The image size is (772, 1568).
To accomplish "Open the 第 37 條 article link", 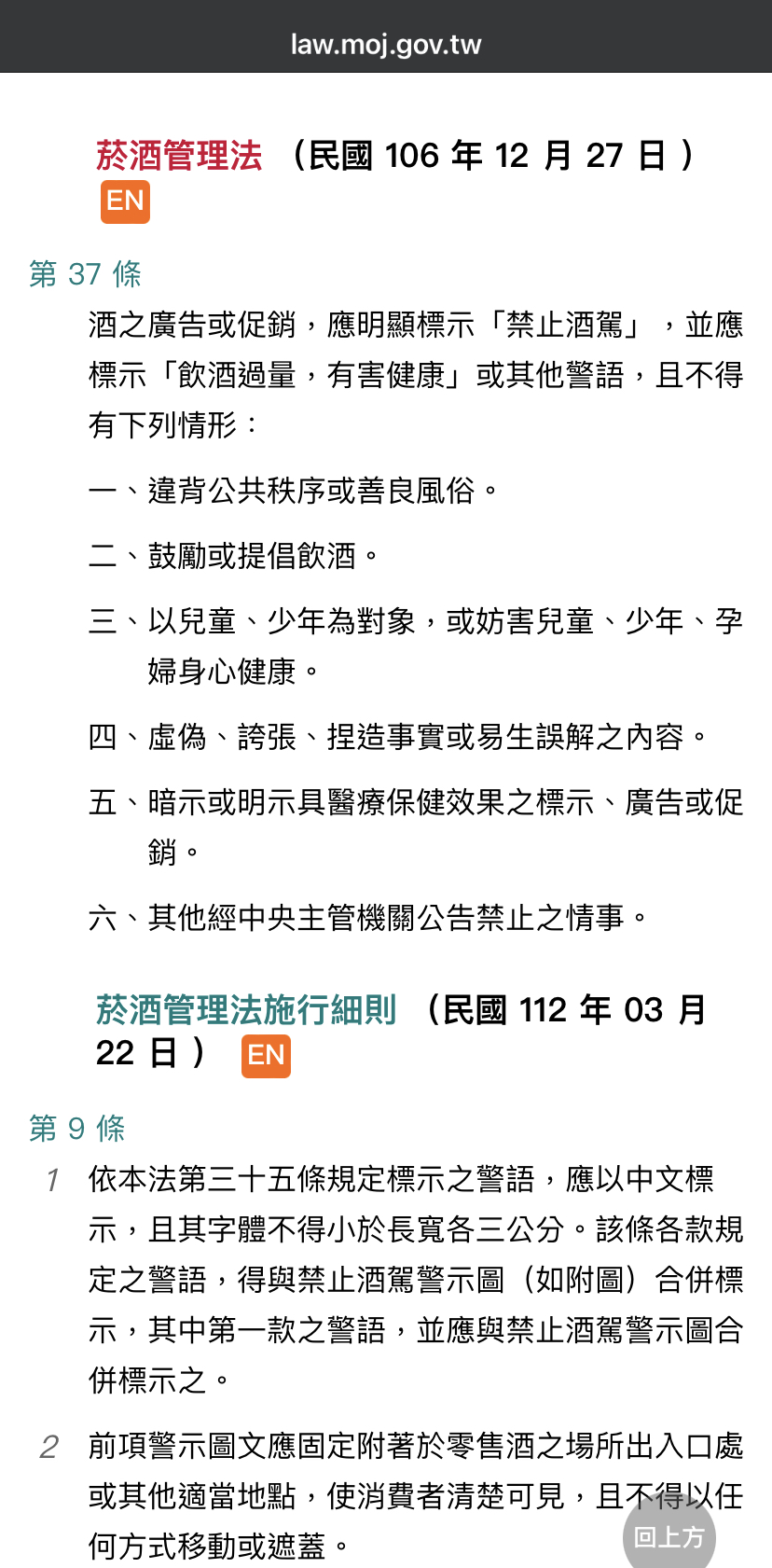I will (x=85, y=274).
